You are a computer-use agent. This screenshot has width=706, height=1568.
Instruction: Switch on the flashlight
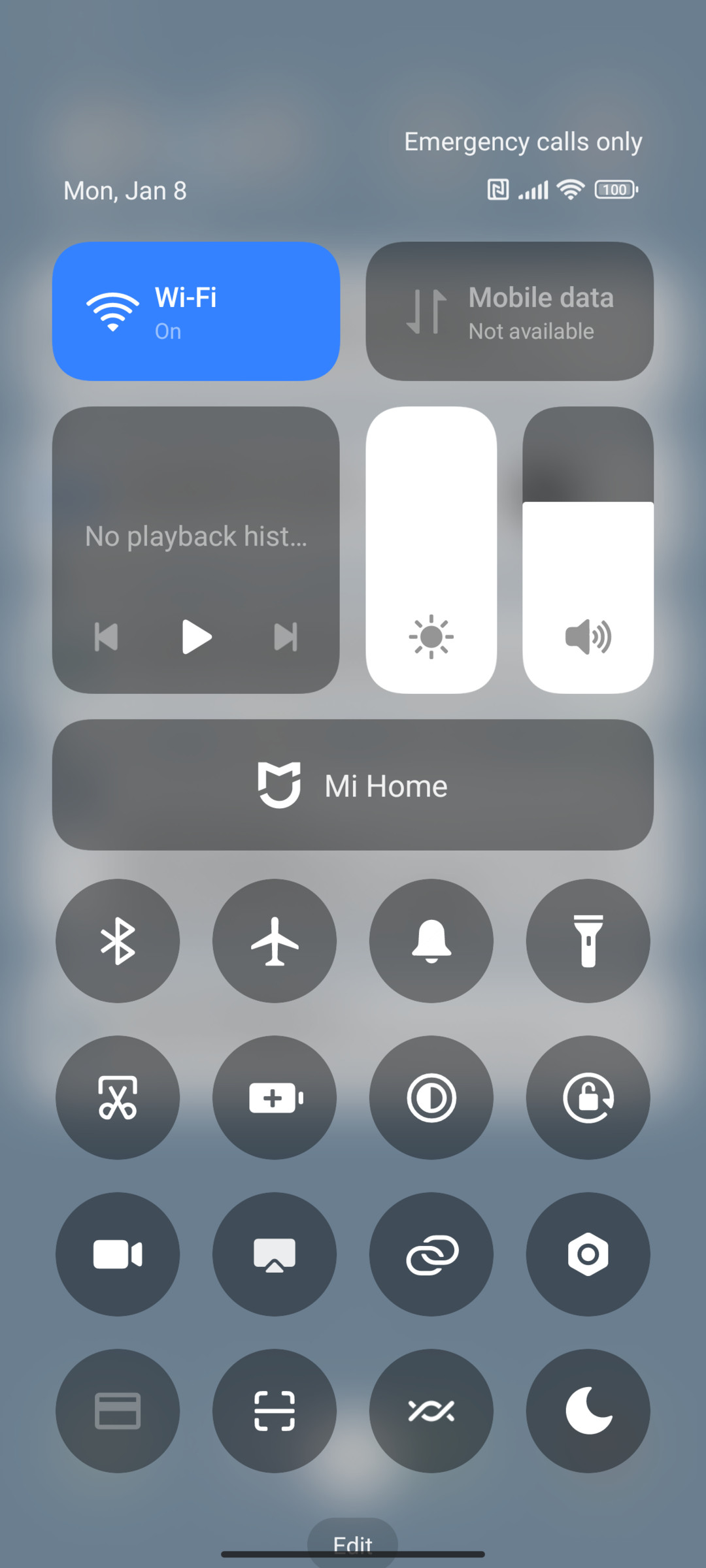(x=588, y=941)
